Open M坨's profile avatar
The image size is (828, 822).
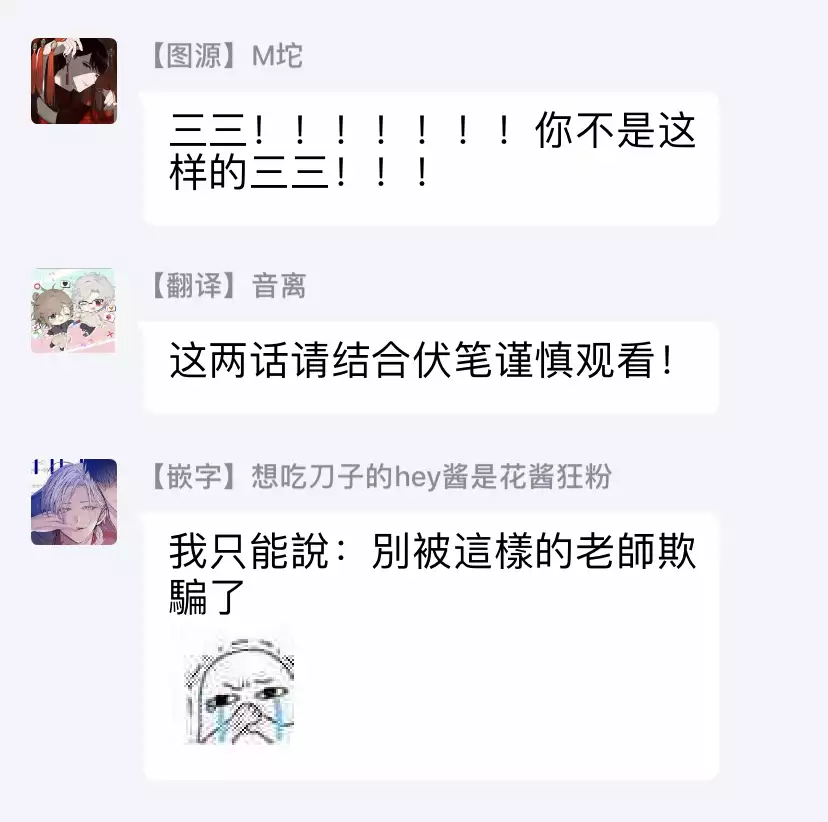pyautogui.click(x=73, y=81)
